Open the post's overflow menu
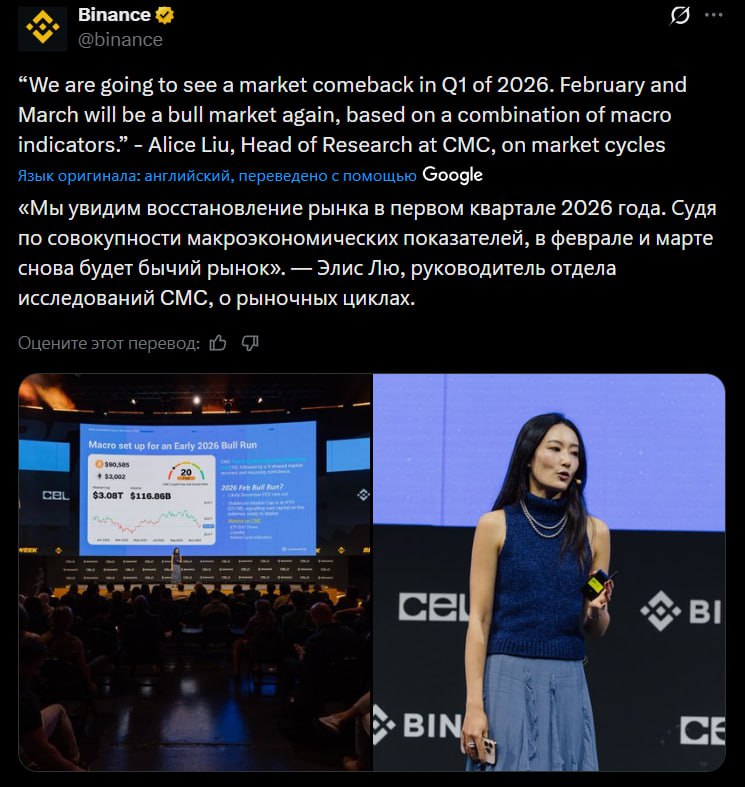The width and height of the screenshot is (745, 787). coord(716,15)
